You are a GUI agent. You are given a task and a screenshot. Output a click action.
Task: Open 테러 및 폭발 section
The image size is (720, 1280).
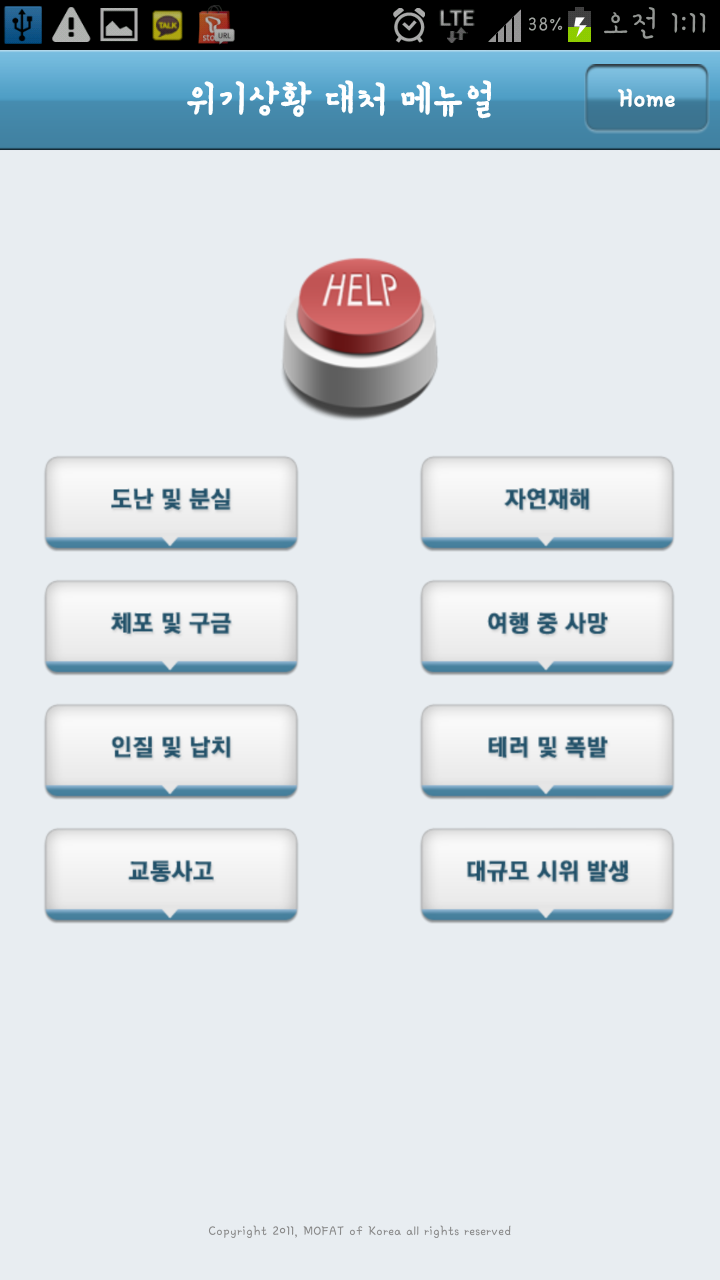coord(547,748)
